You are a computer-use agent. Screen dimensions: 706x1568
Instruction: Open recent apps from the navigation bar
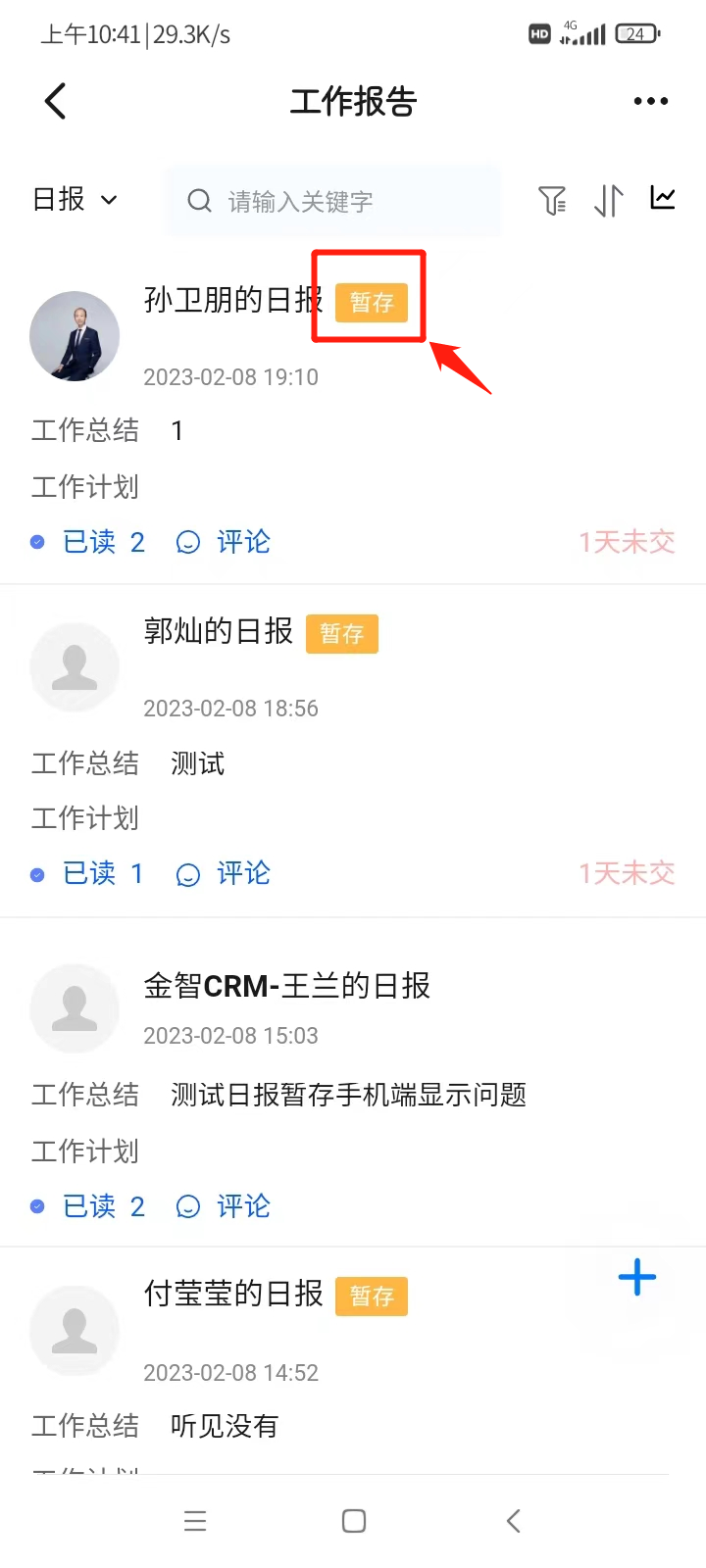(x=195, y=1521)
